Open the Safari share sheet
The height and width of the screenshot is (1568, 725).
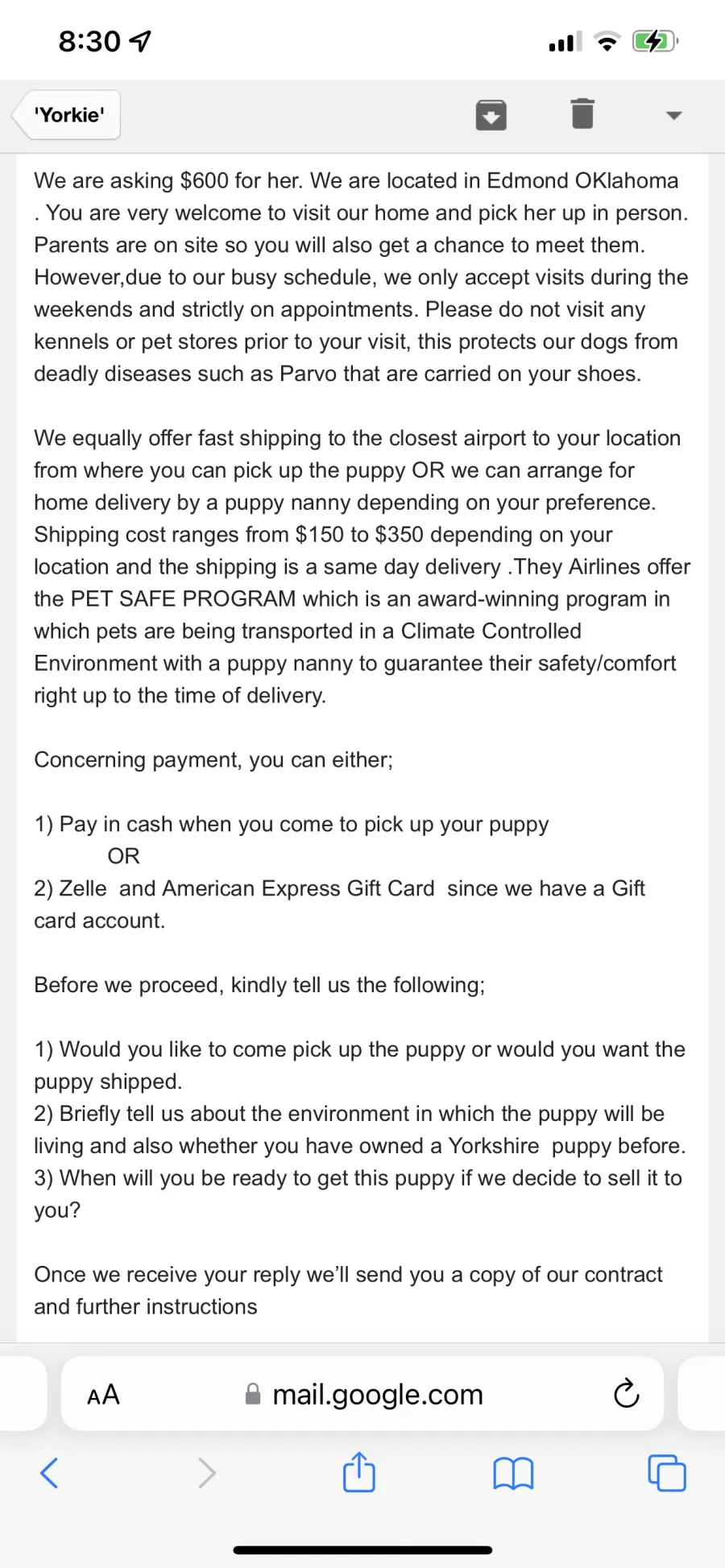[x=359, y=1471]
